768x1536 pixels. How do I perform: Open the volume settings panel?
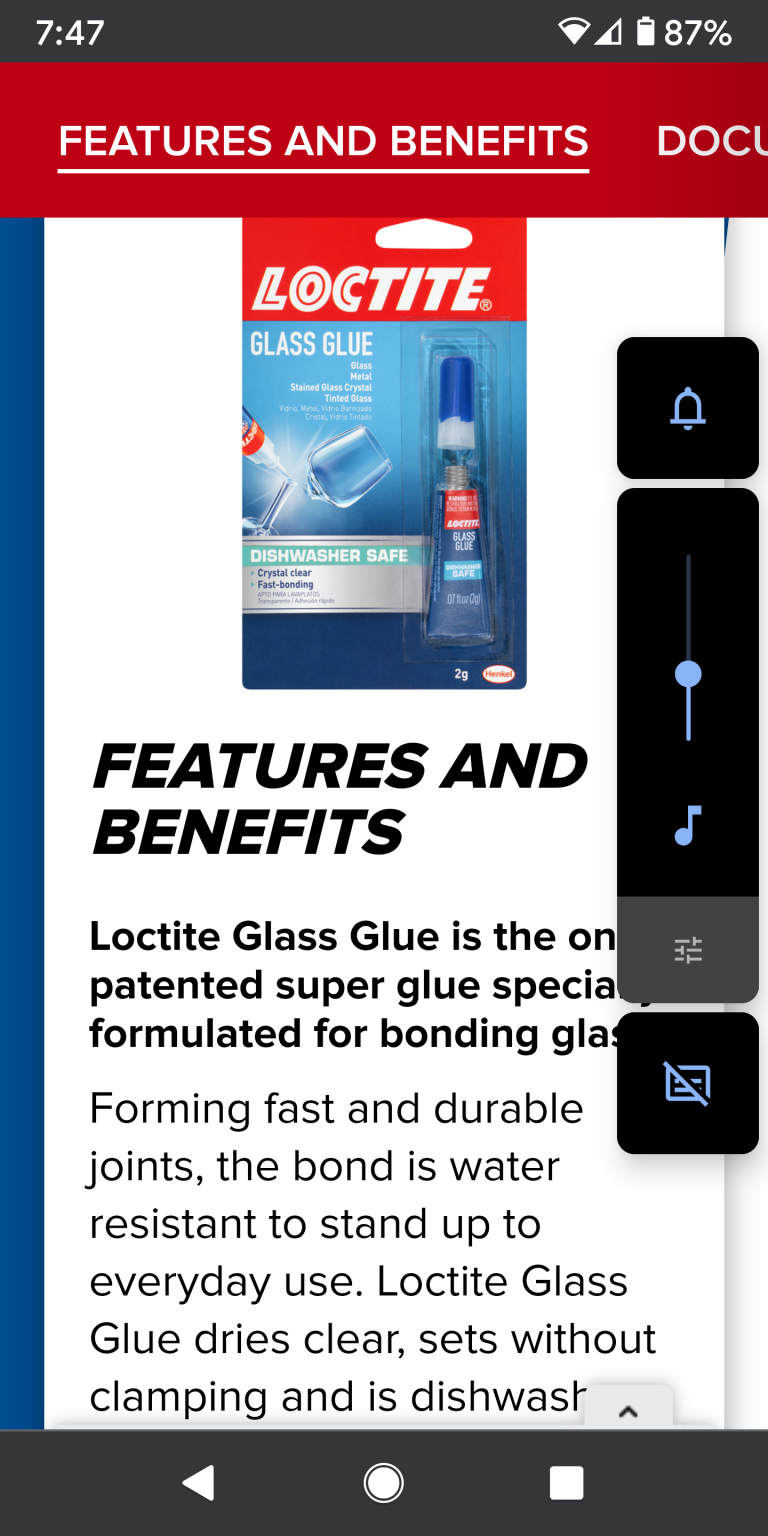(x=688, y=950)
